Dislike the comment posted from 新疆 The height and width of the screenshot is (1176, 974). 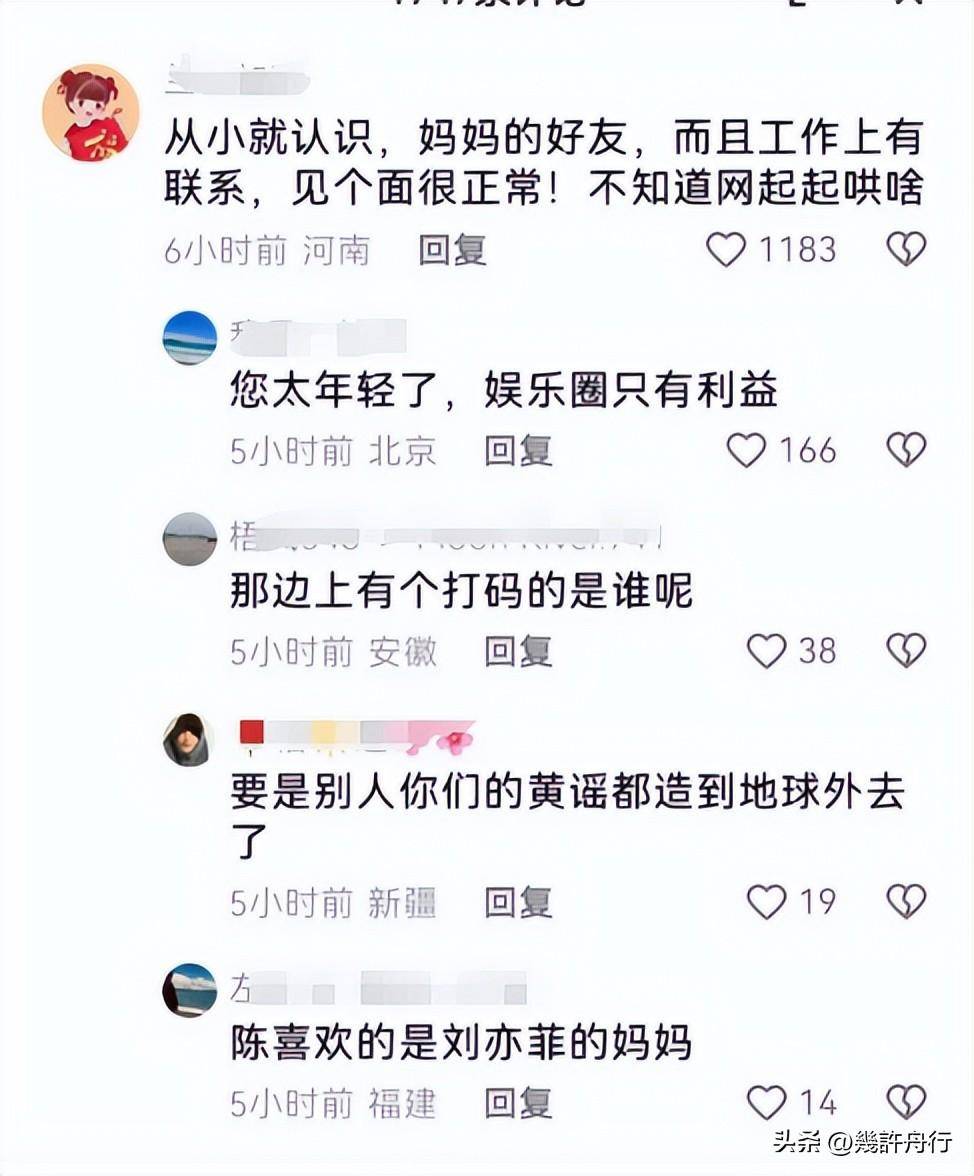click(x=906, y=903)
